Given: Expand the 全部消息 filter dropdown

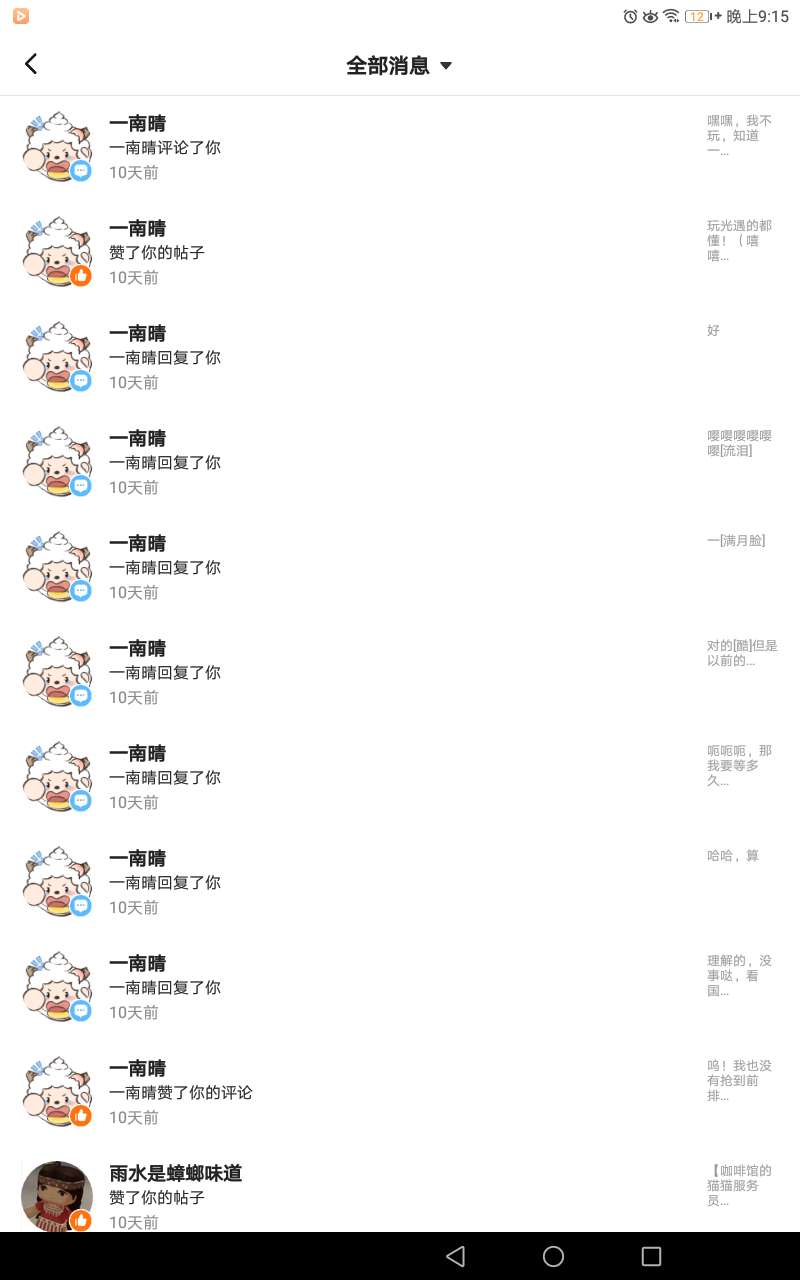Looking at the screenshot, I should point(399,66).
